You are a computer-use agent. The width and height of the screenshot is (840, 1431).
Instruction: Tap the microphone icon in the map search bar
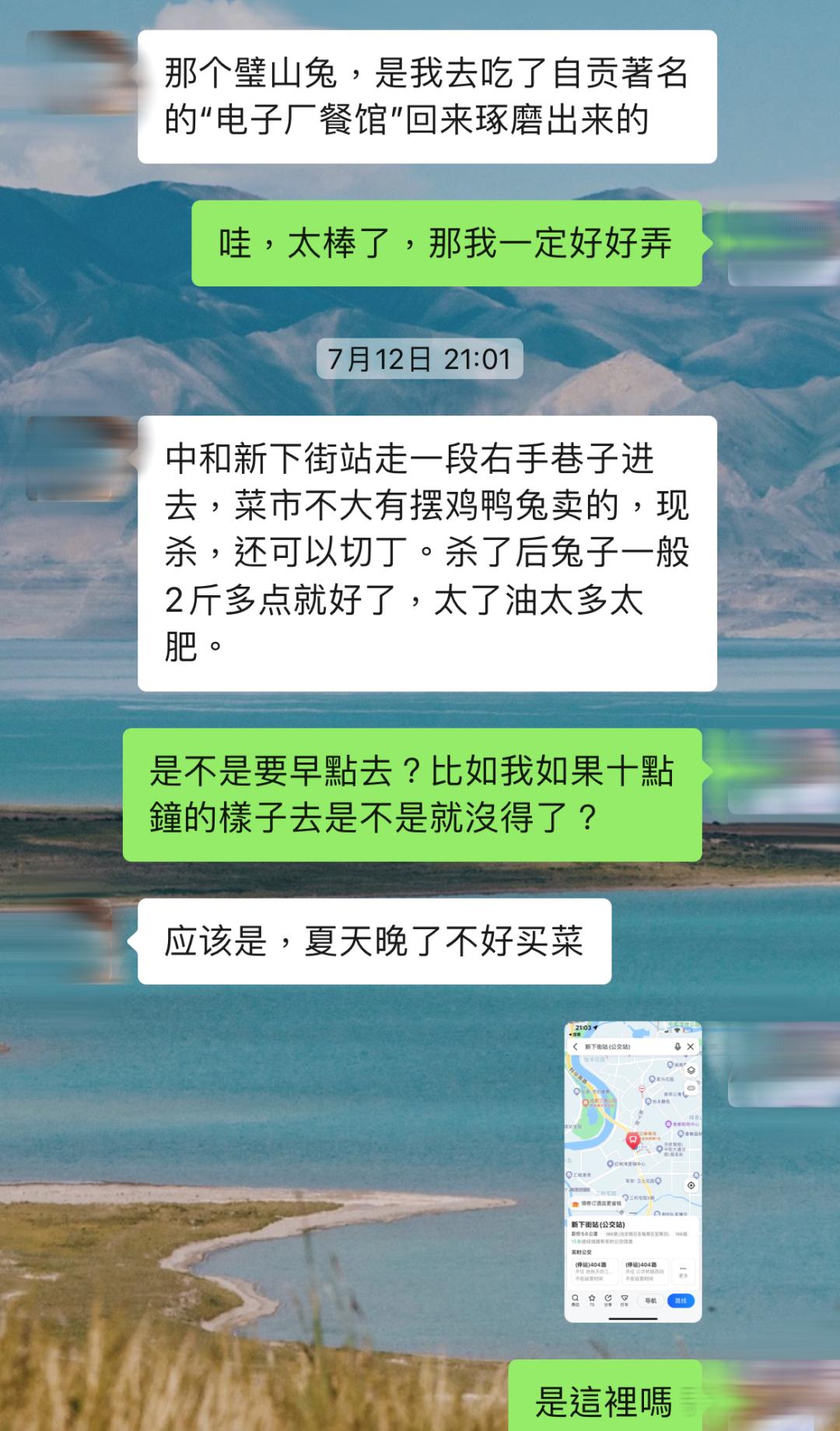[x=677, y=1047]
